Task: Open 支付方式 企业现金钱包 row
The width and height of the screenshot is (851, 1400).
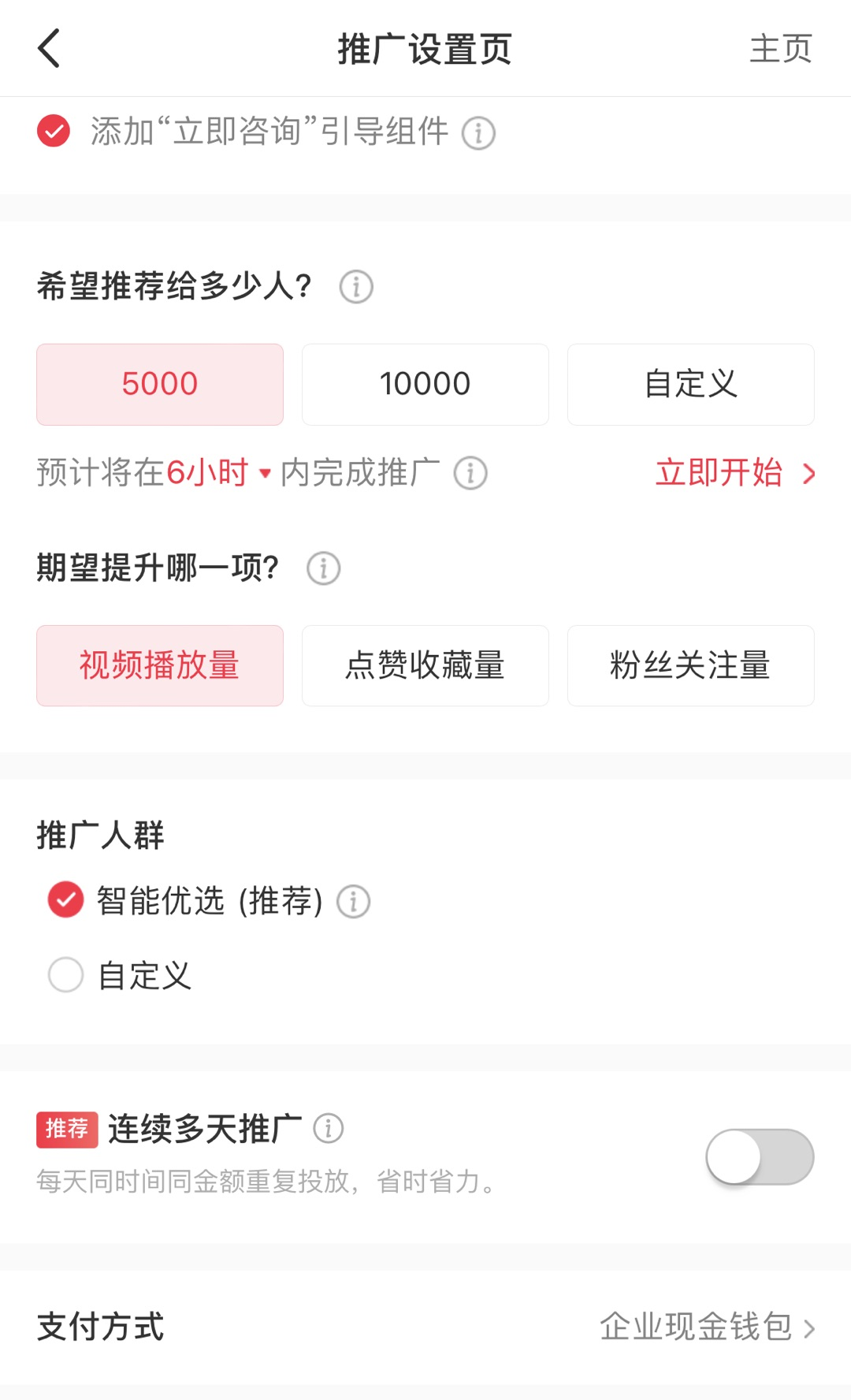Action: click(x=425, y=1327)
